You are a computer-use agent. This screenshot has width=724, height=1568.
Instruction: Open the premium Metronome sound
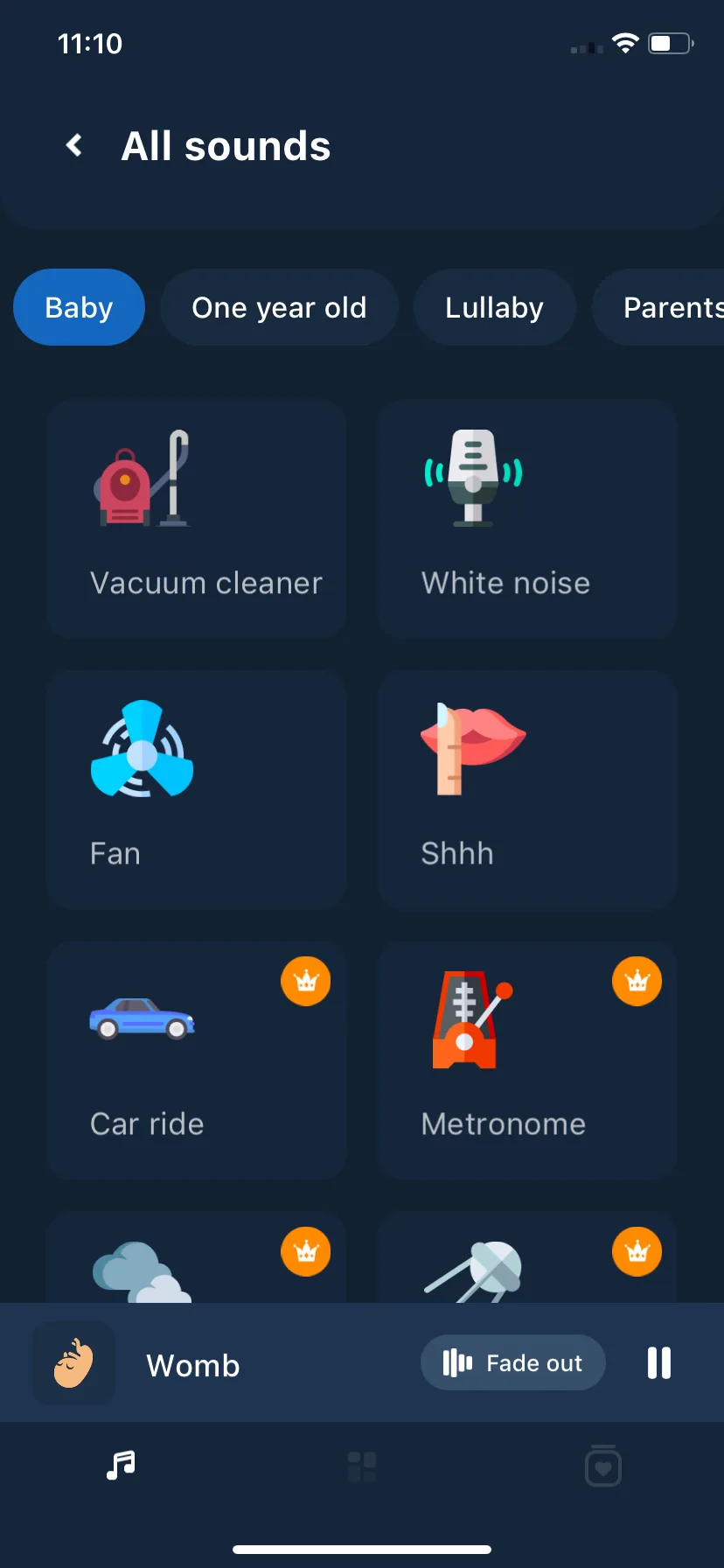[x=527, y=1060]
